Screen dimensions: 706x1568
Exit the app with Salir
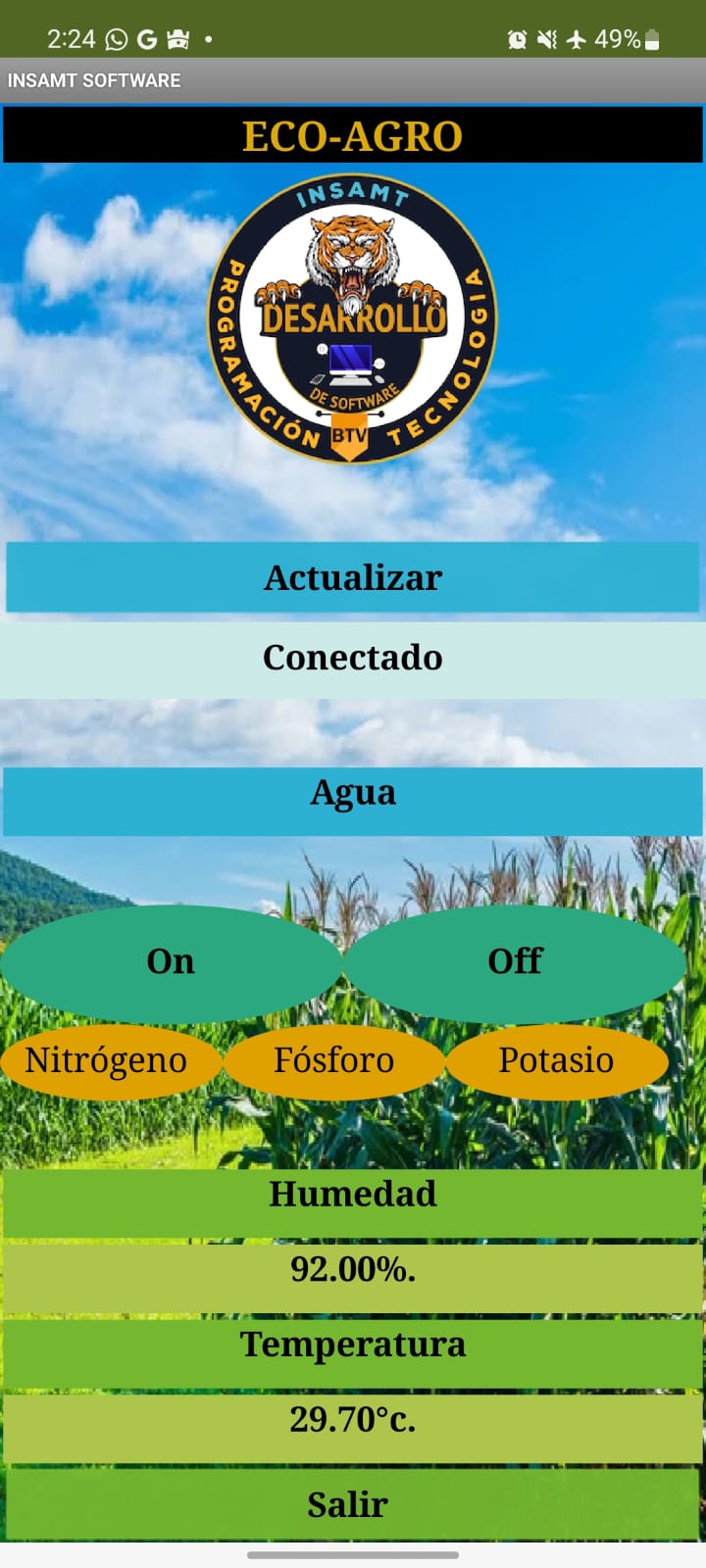tap(349, 1504)
